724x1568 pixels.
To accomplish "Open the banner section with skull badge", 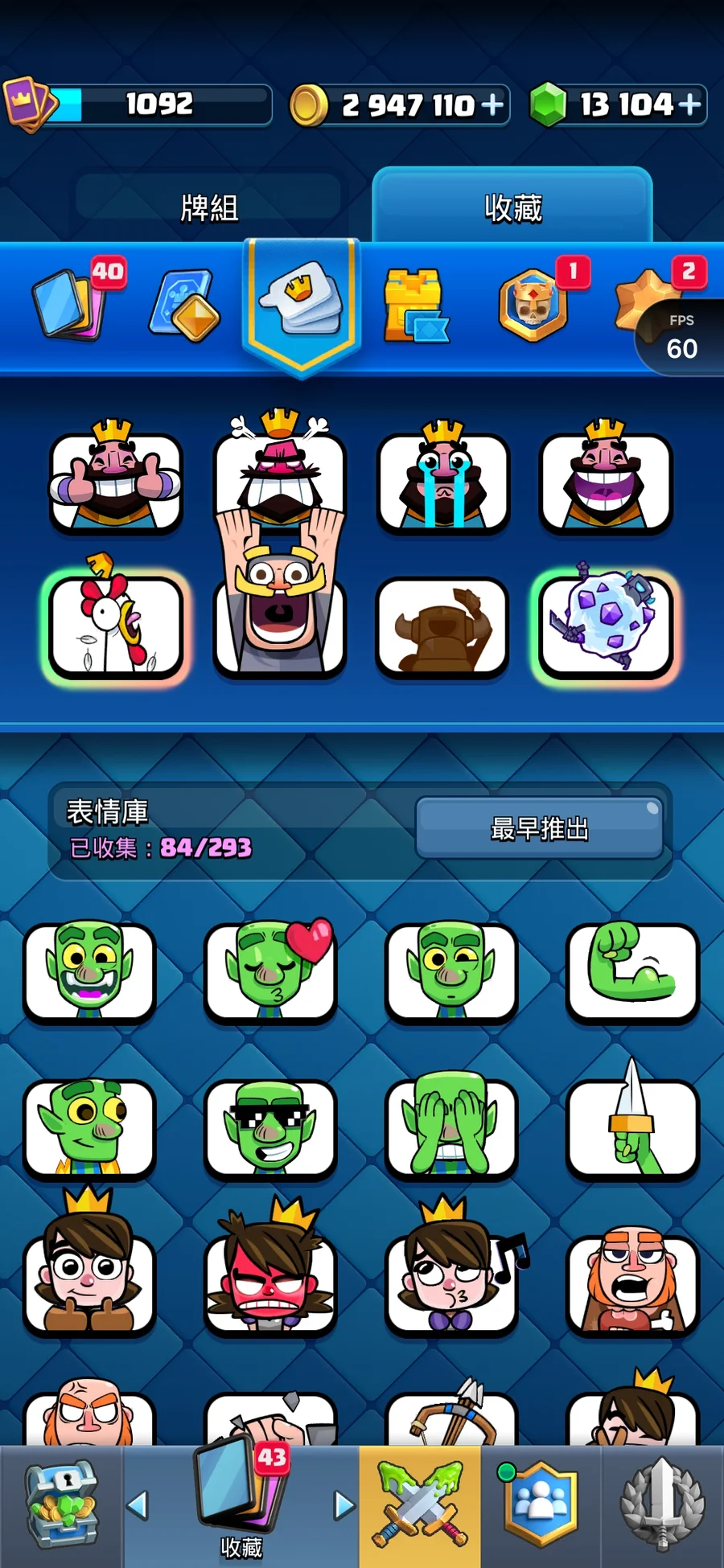I will click(534, 304).
